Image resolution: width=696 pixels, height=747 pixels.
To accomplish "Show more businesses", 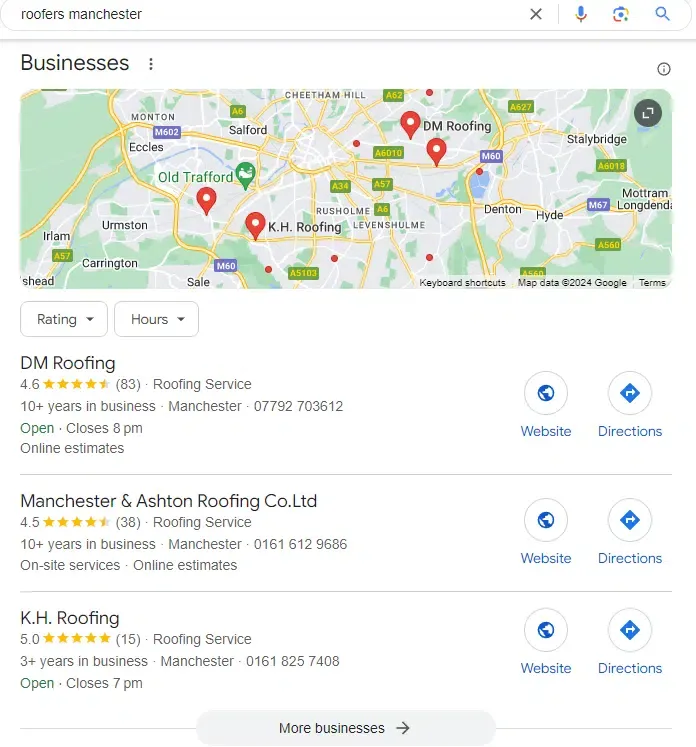I will (345, 728).
